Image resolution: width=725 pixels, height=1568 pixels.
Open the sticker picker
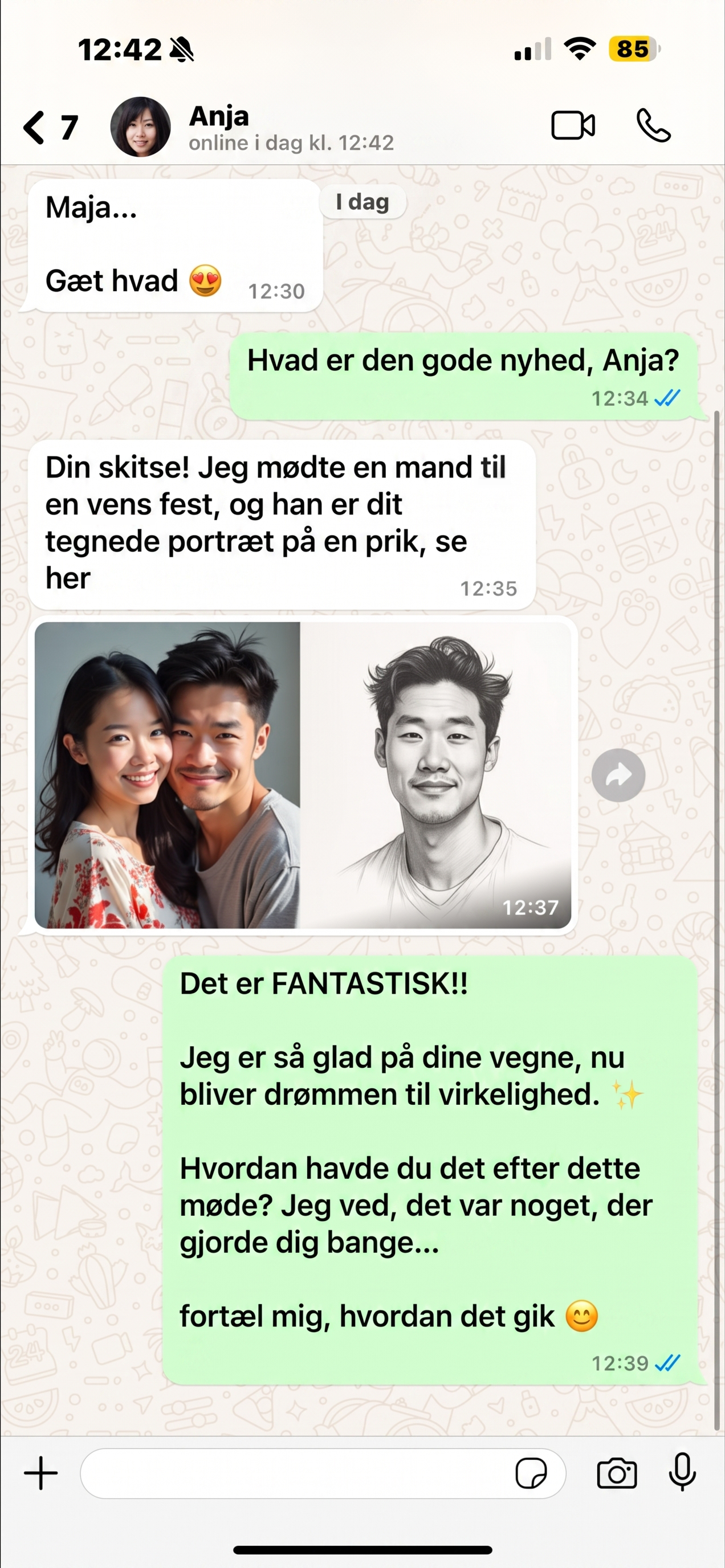pyautogui.click(x=531, y=1473)
